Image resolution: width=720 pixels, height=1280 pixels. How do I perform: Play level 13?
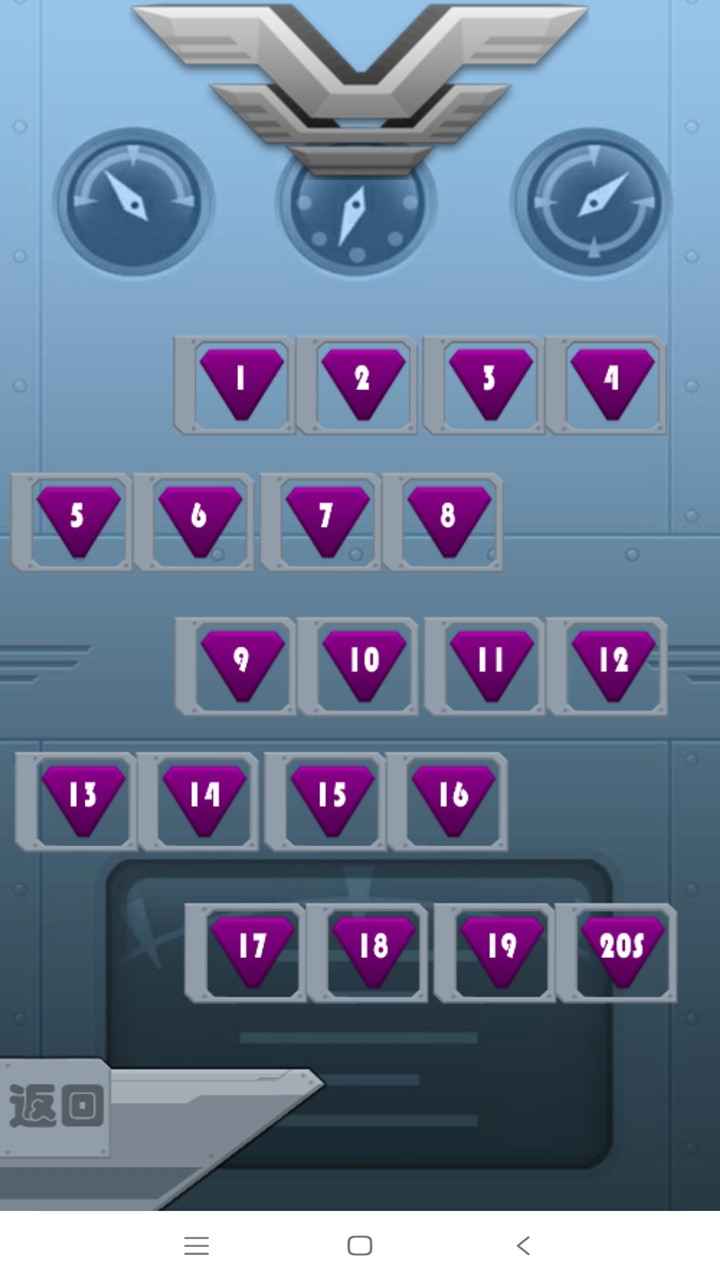(x=83, y=799)
